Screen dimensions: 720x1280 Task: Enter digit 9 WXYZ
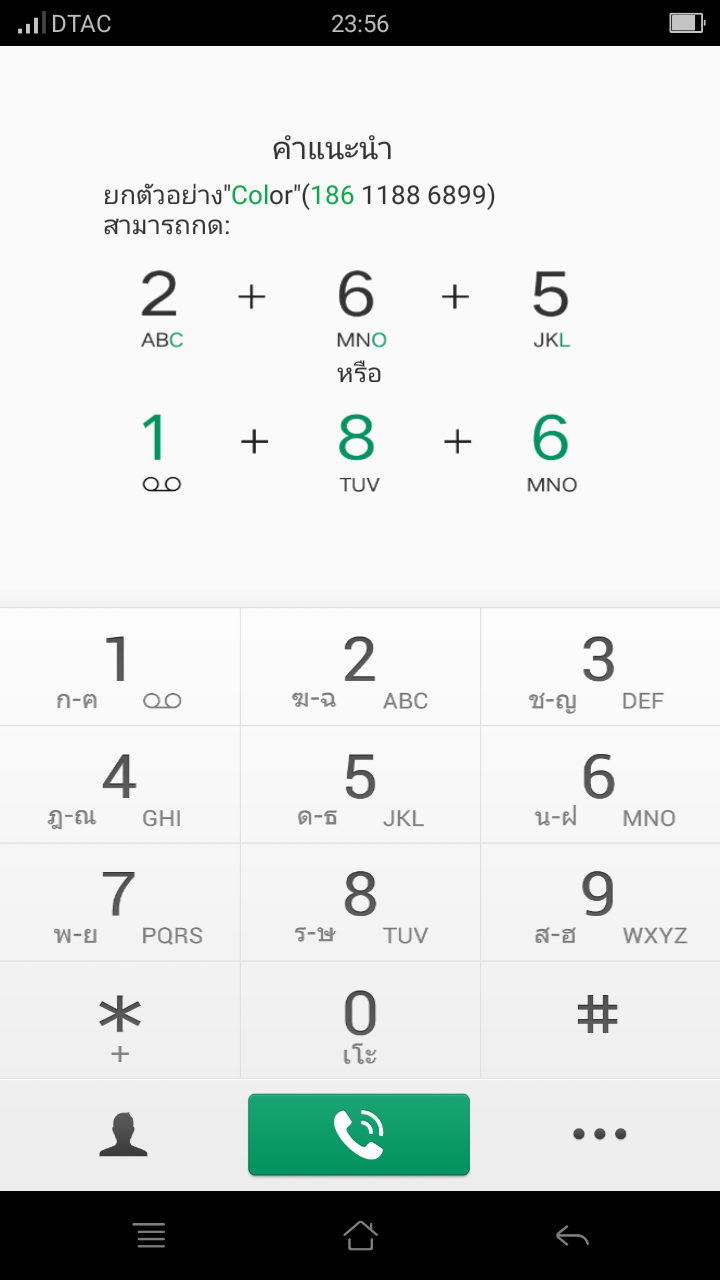pos(600,903)
